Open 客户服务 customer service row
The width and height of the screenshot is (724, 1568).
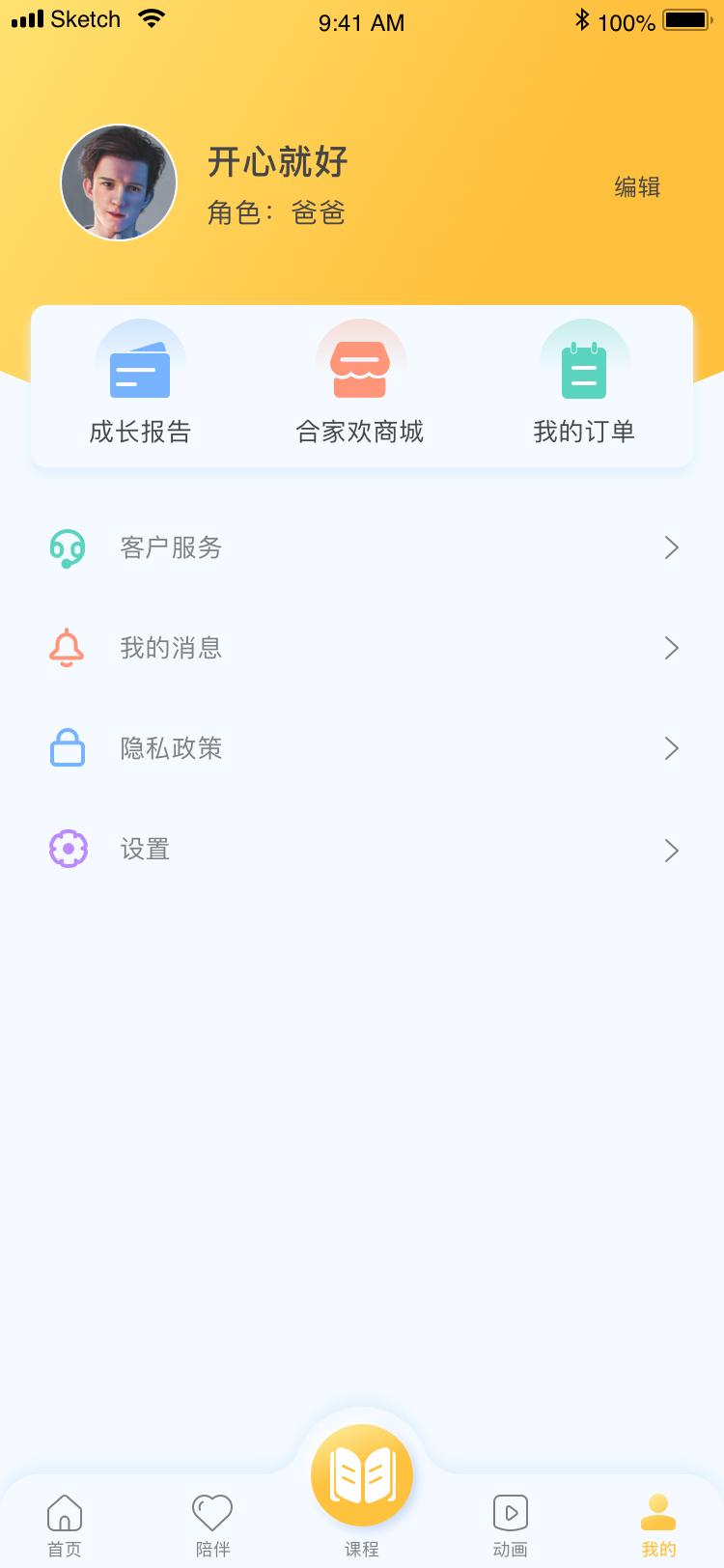pos(362,548)
